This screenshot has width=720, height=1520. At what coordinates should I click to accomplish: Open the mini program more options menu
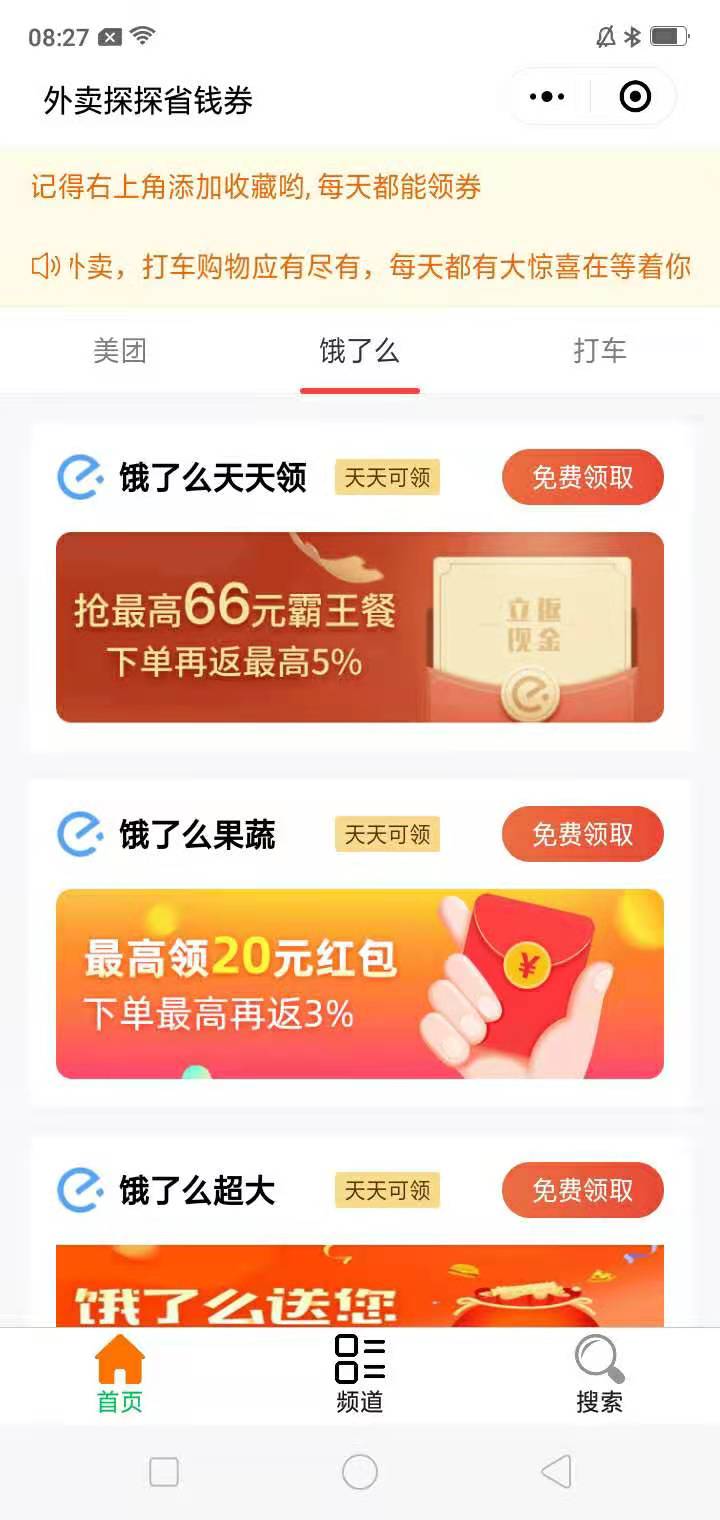[547, 97]
